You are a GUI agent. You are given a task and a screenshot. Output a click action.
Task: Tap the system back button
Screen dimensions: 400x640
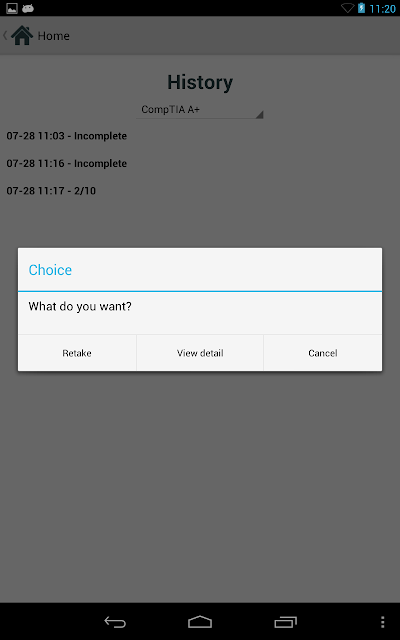(x=115, y=622)
